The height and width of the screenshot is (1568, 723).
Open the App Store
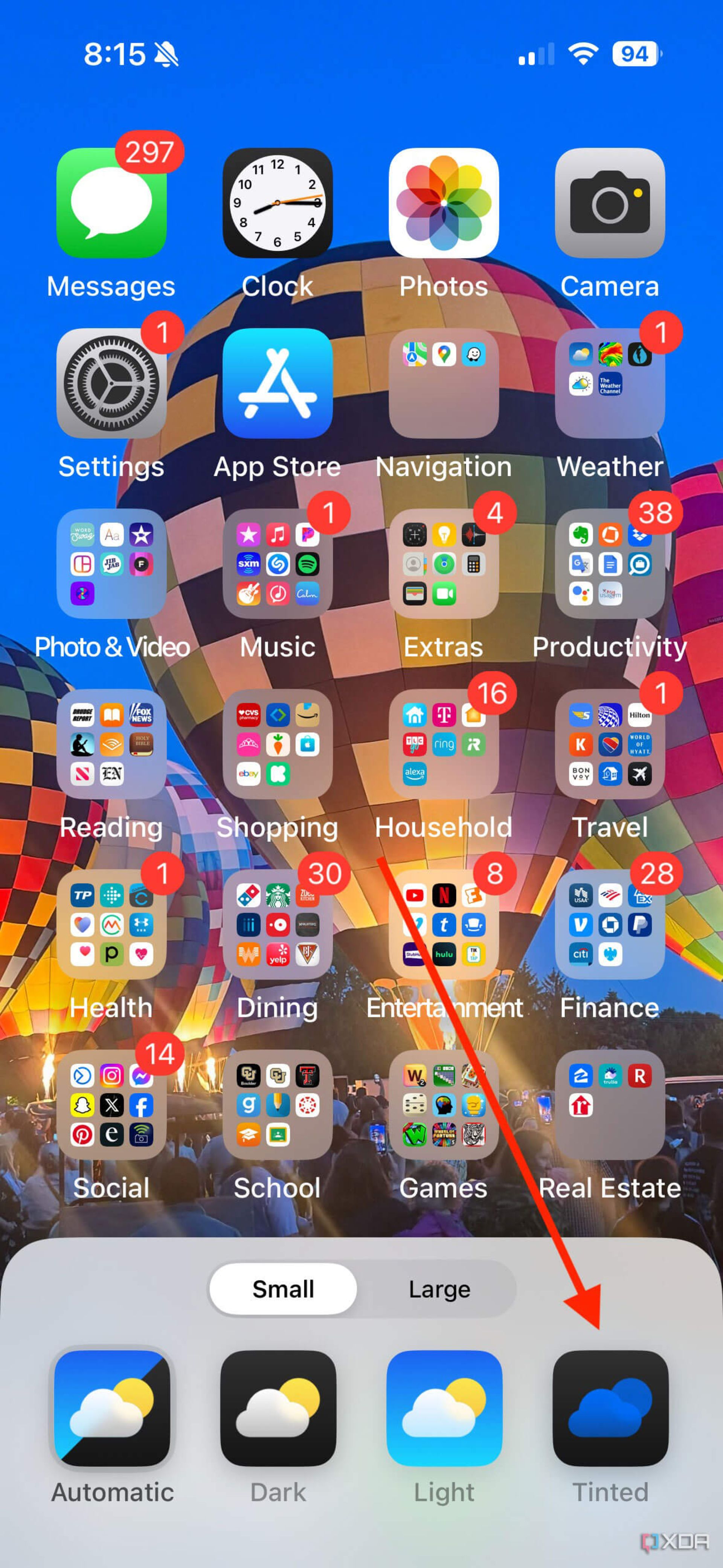coord(278,383)
